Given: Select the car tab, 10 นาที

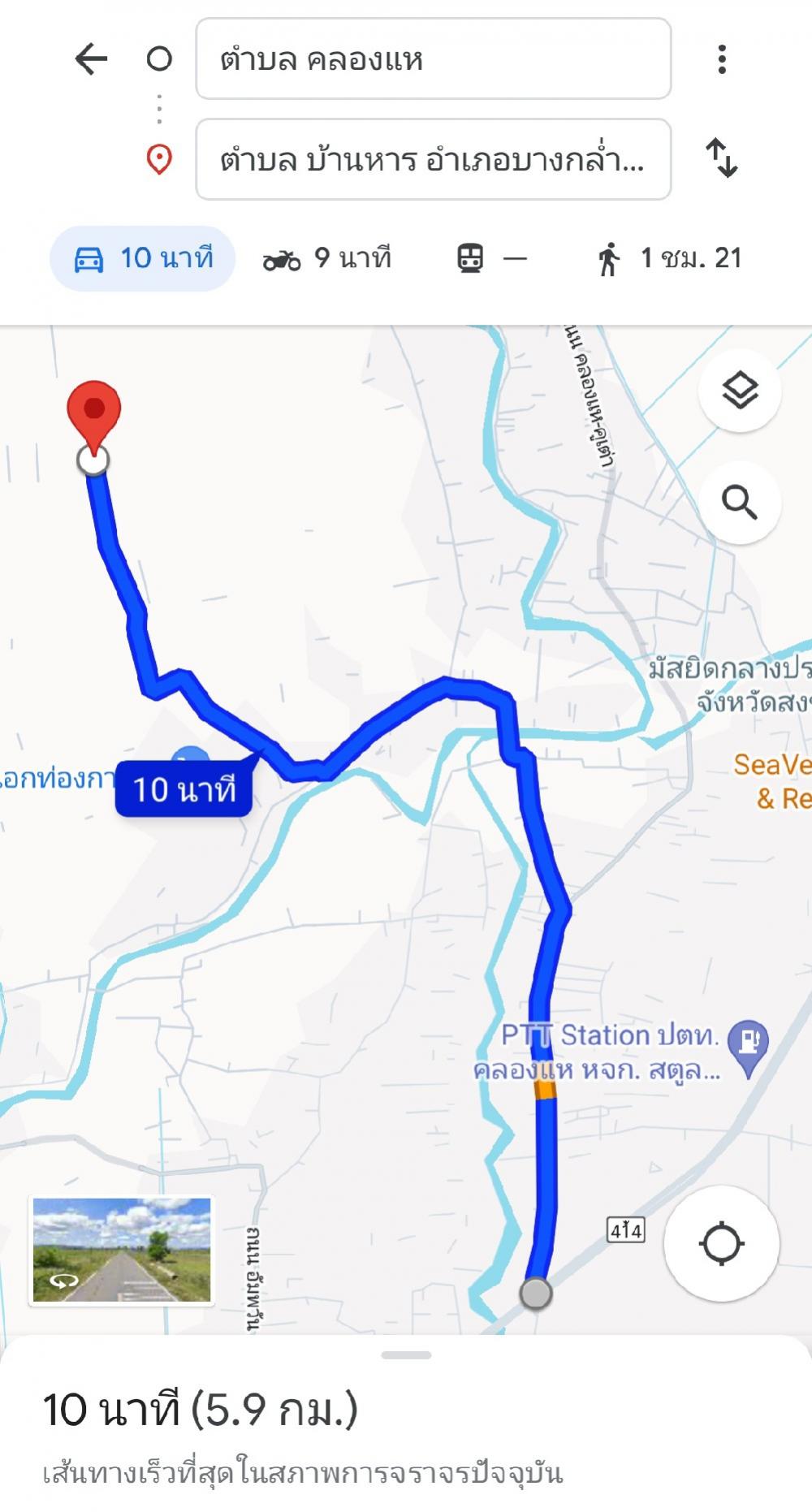Looking at the screenshot, I should [143, 258].
